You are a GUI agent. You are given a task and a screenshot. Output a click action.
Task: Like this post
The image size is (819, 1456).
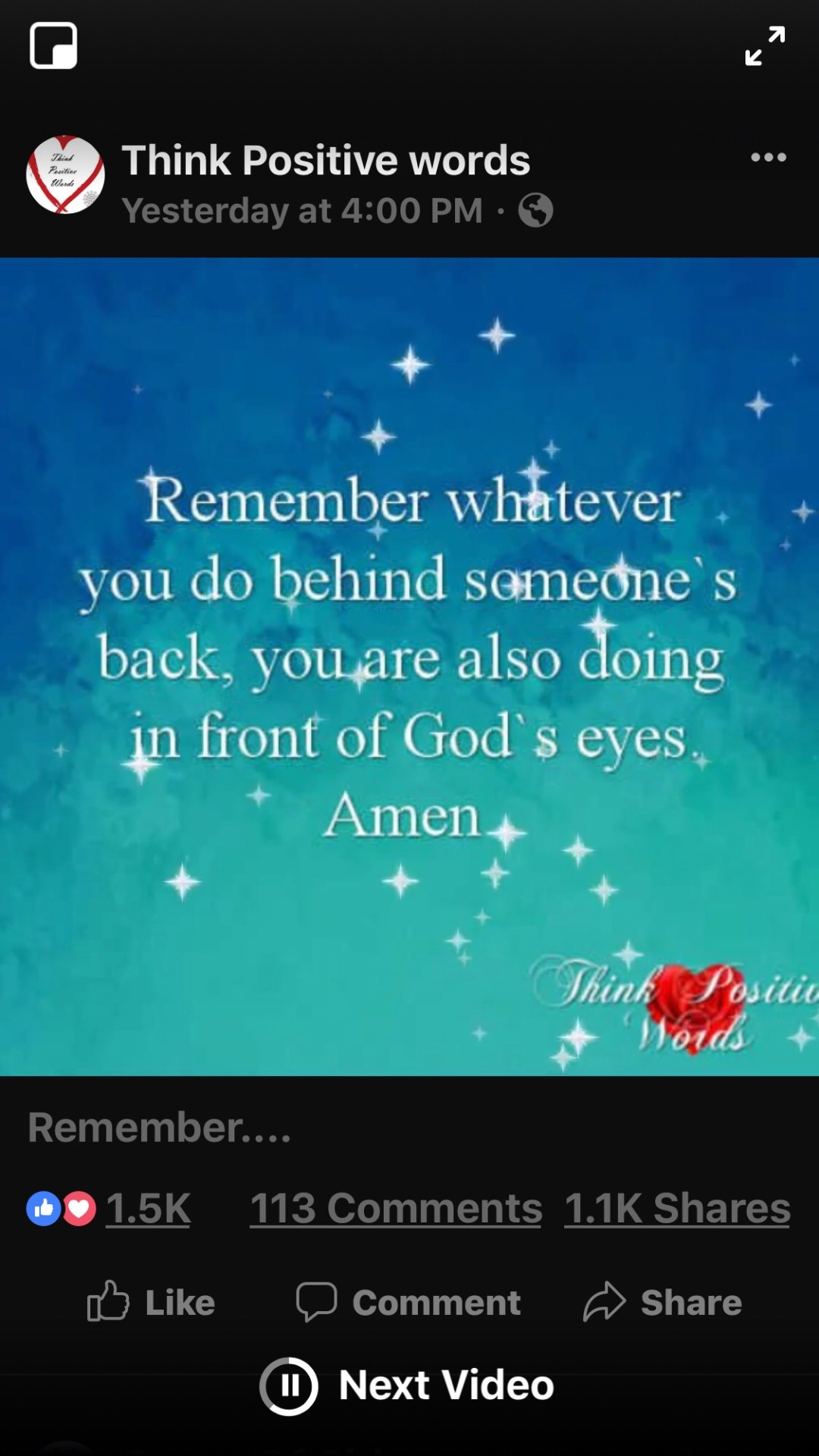click(152, 1302)
